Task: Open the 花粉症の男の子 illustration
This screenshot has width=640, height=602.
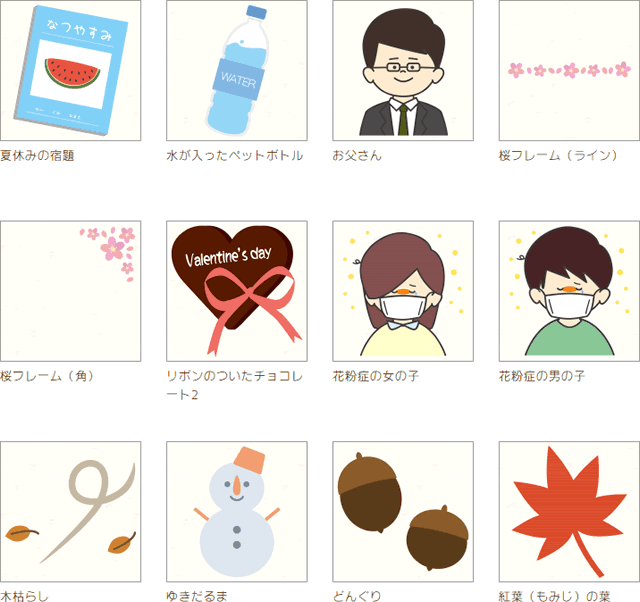Action: pos(568,291)
